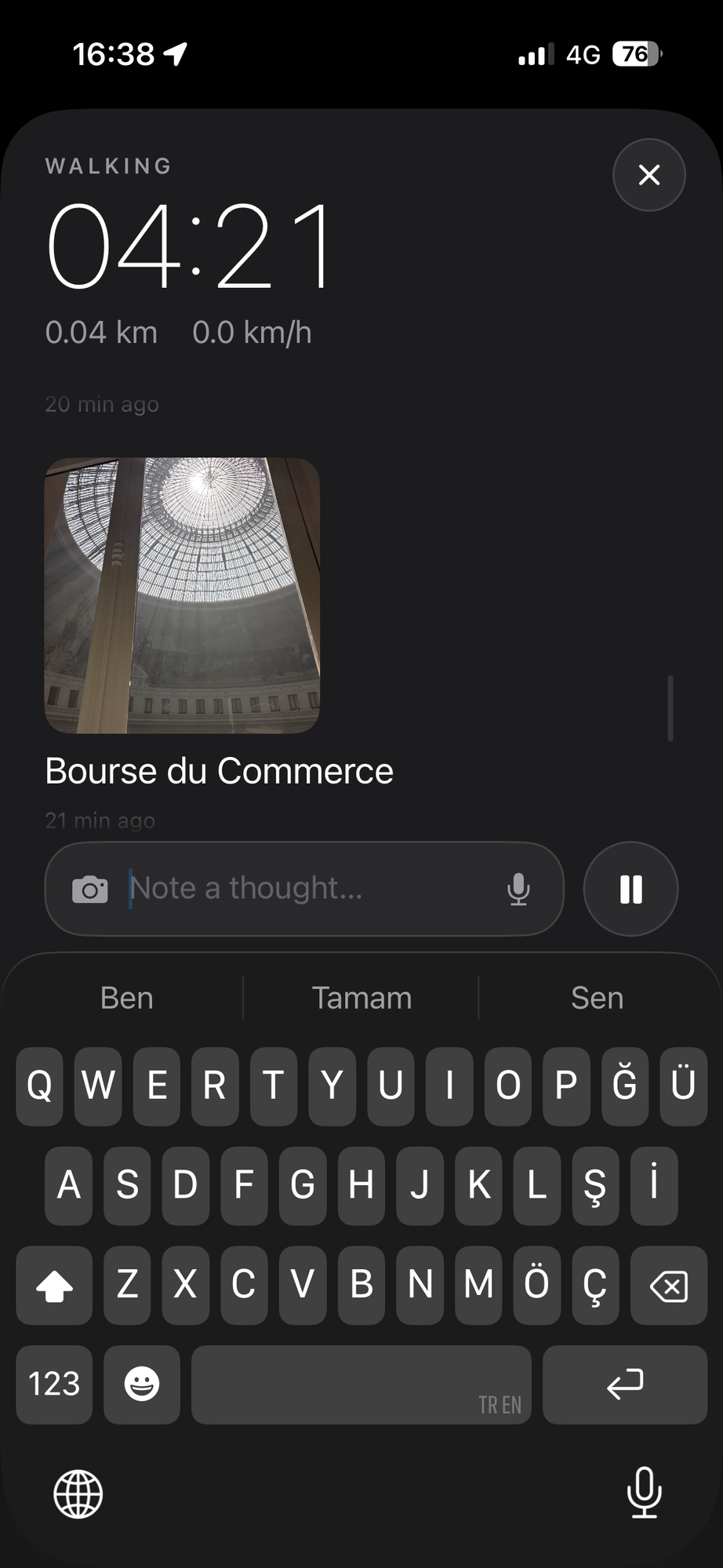This screenshot has height=1568, width=723.
Task: Switch keyboard language with the globe
Action: coord(78,1493)
